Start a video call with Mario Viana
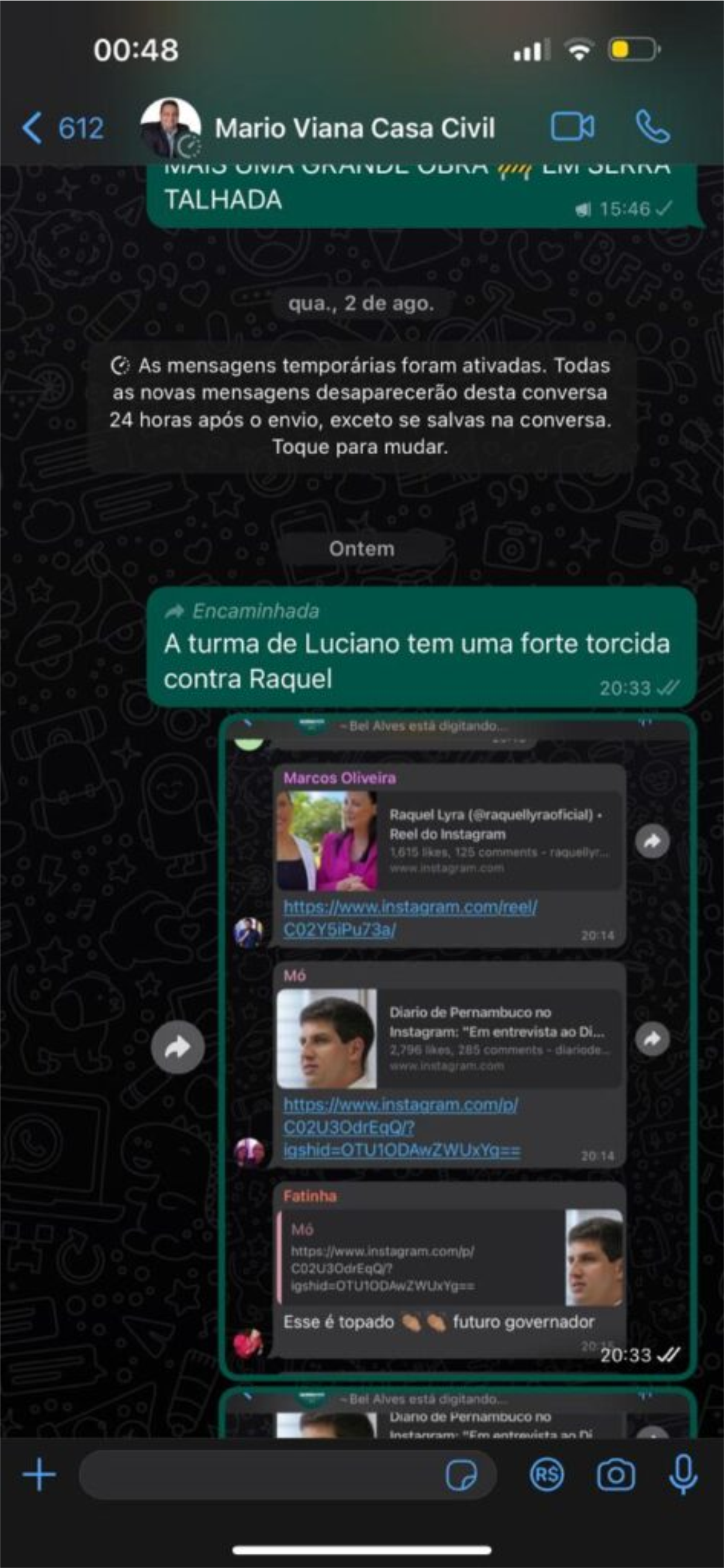 (x=573, y=127)
